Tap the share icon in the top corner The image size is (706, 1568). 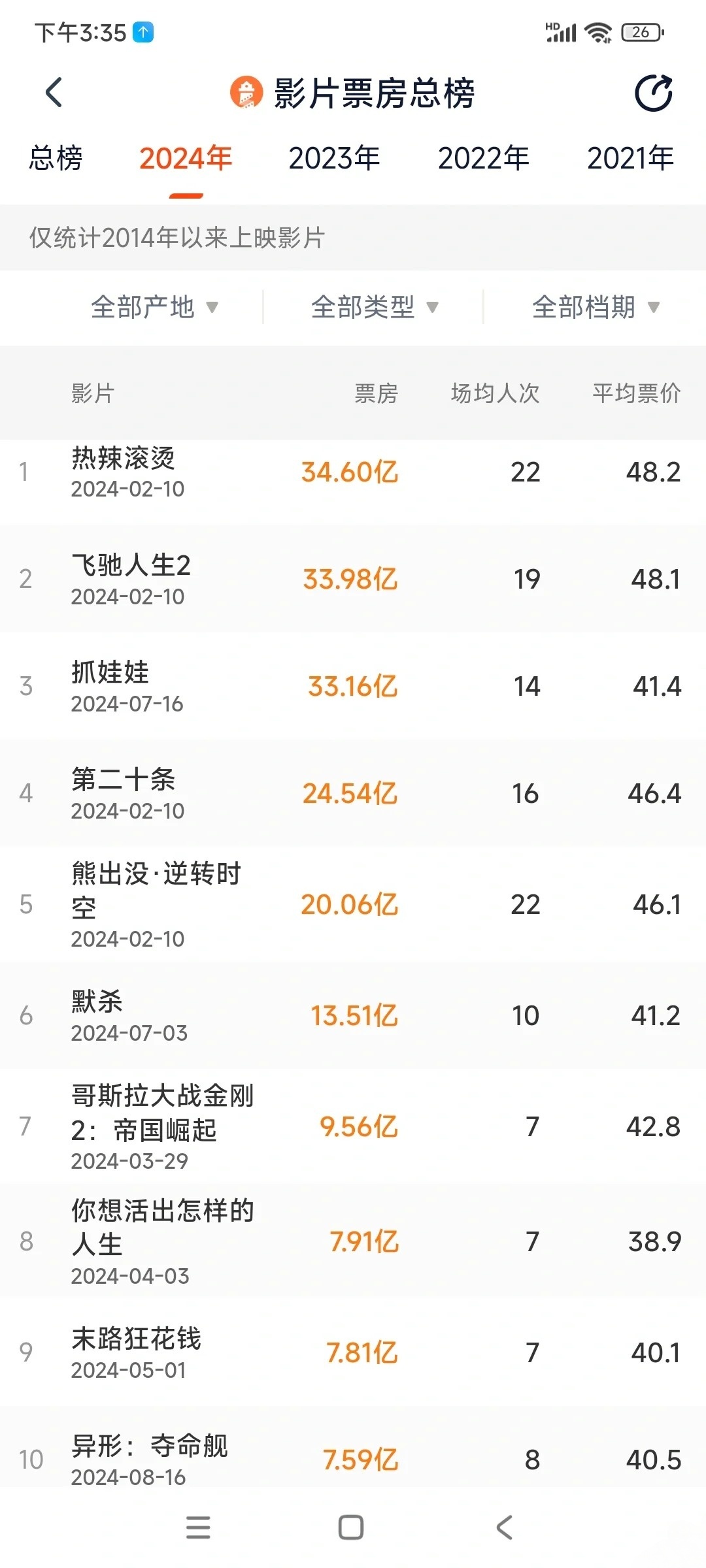654,93
